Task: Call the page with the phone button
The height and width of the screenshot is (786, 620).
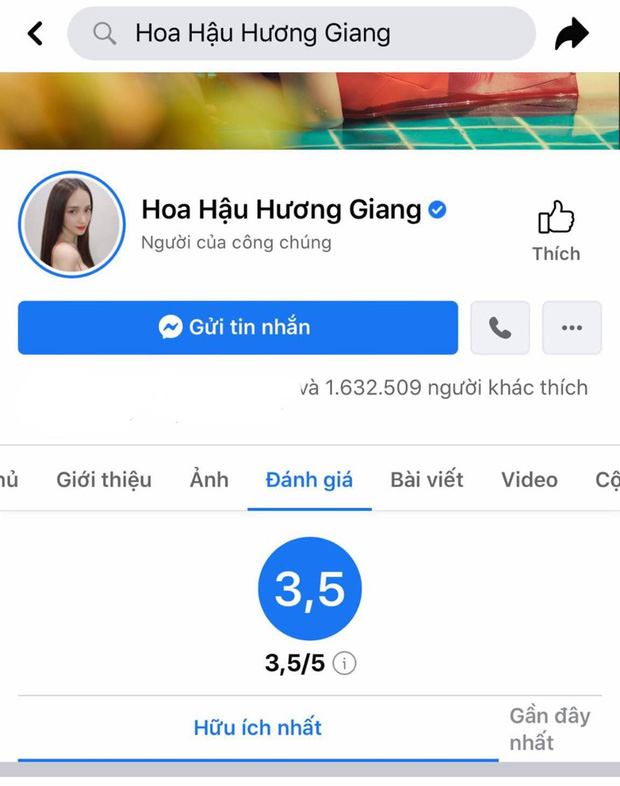Action: [x=500, y=327]
